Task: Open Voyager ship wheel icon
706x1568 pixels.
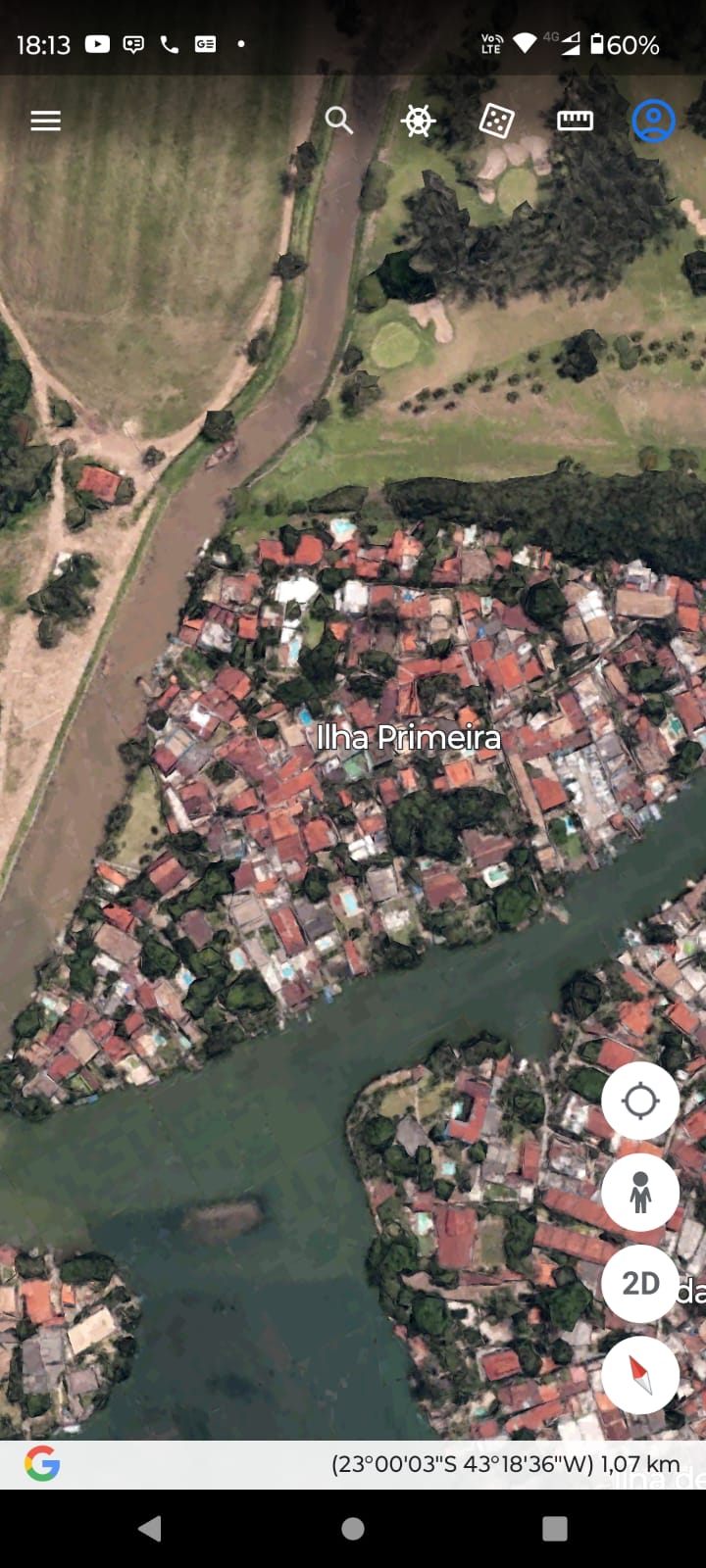Action: click(418, 121)
